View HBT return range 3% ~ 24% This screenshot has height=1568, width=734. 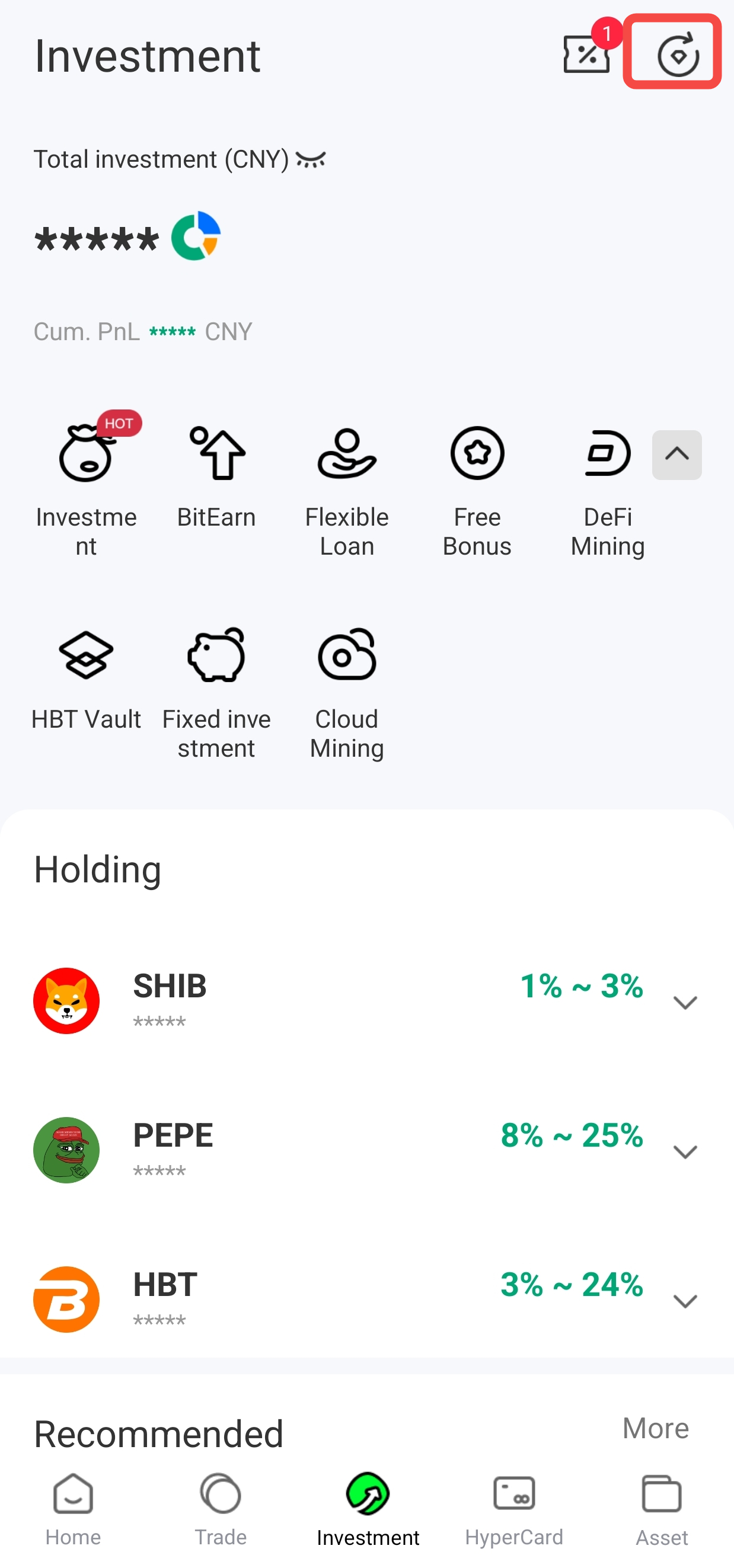[571, 1285]
